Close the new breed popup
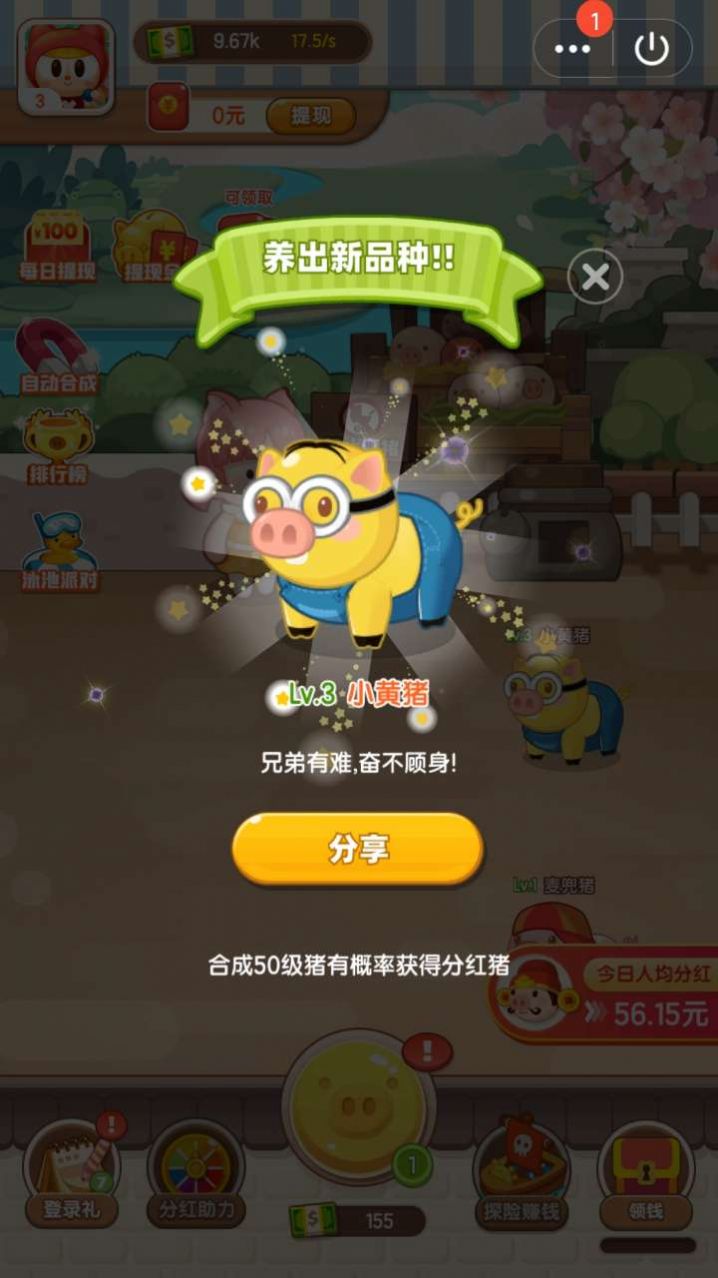Viewport: 718px width, 1278px height. pos(595,277)
